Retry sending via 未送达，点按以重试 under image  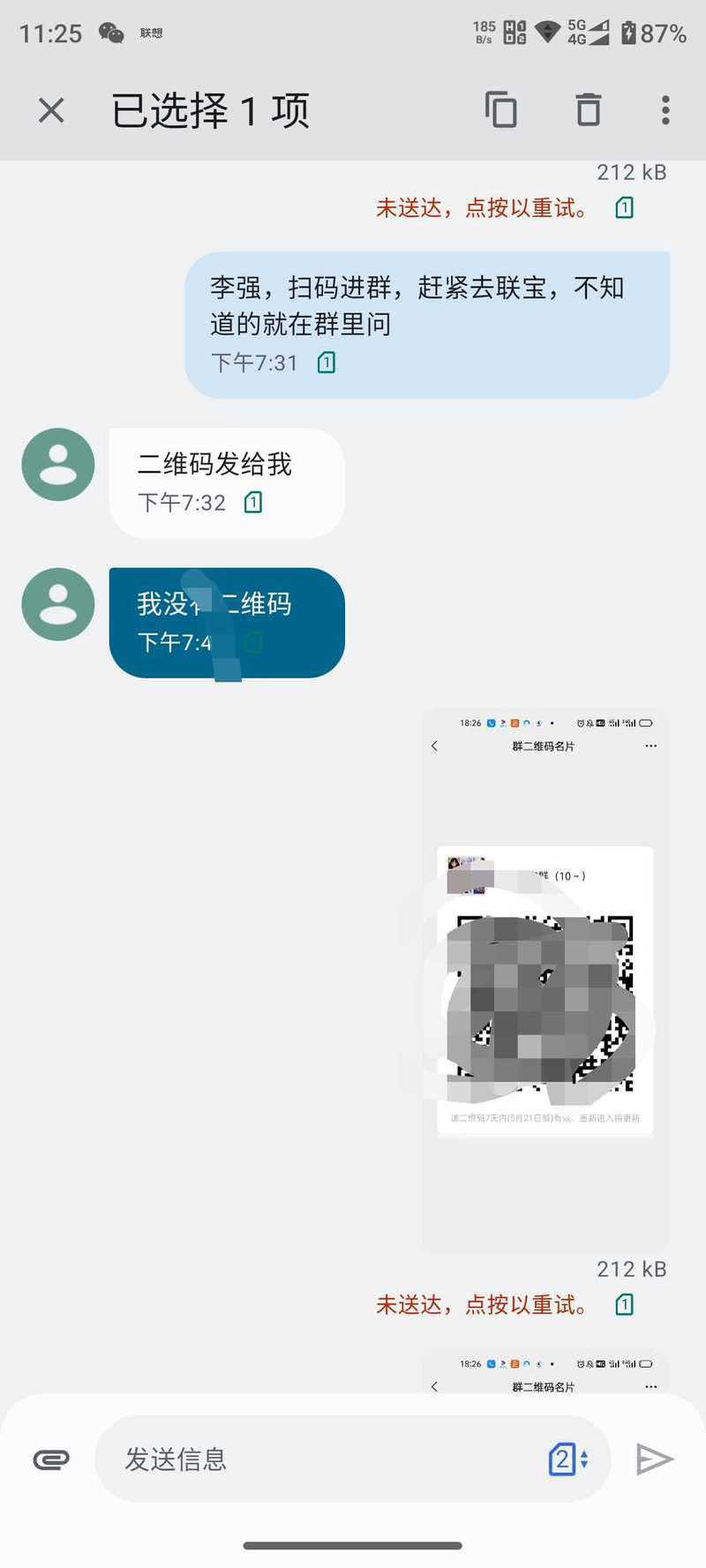point(483,1304)
